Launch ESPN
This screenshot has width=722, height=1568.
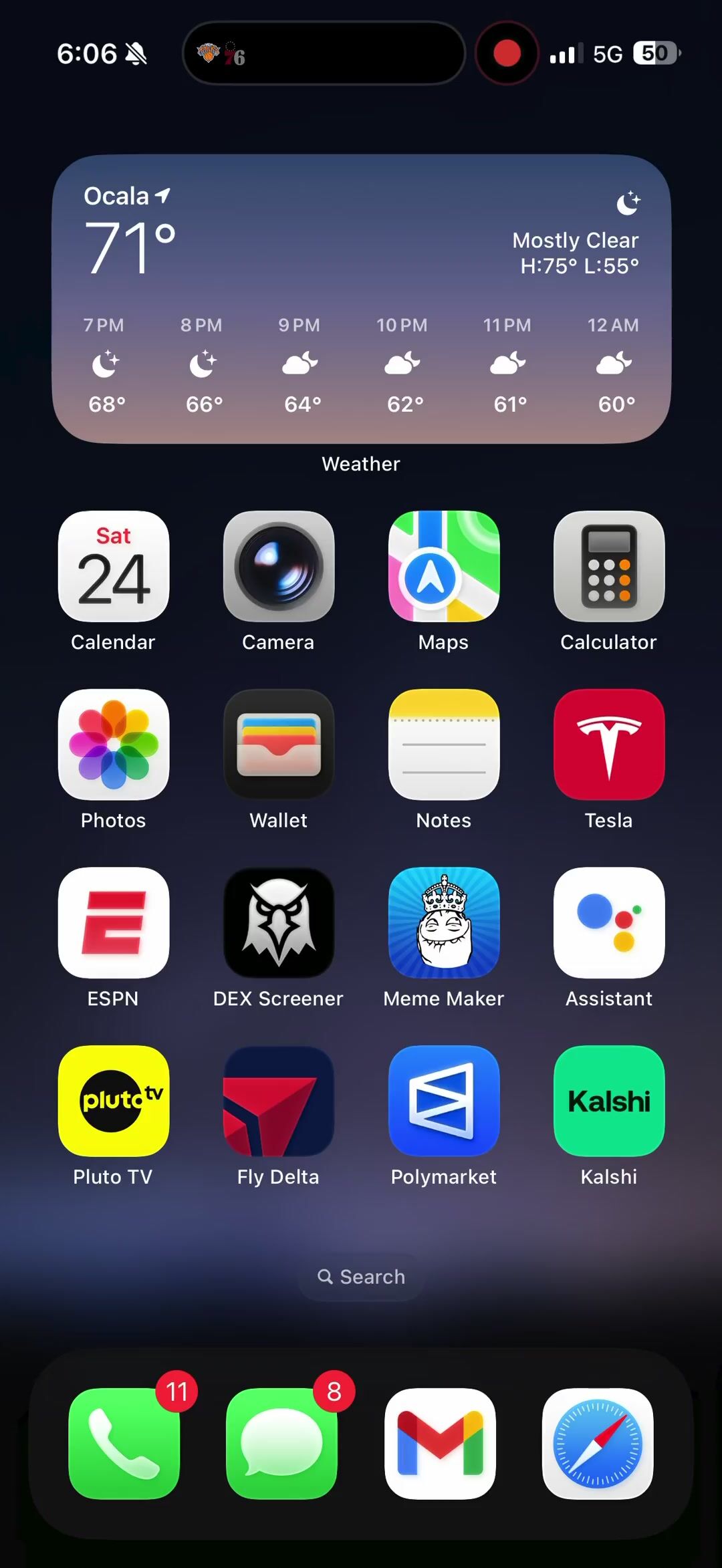(114, 923)
